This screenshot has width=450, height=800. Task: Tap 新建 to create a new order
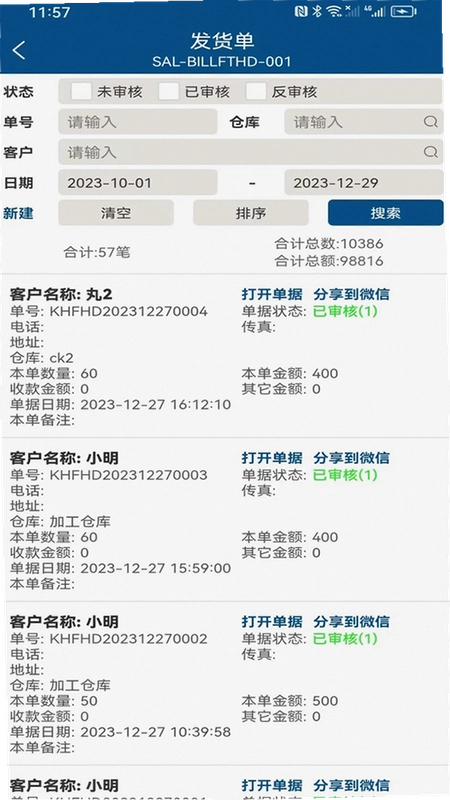(x=18, y=213)
